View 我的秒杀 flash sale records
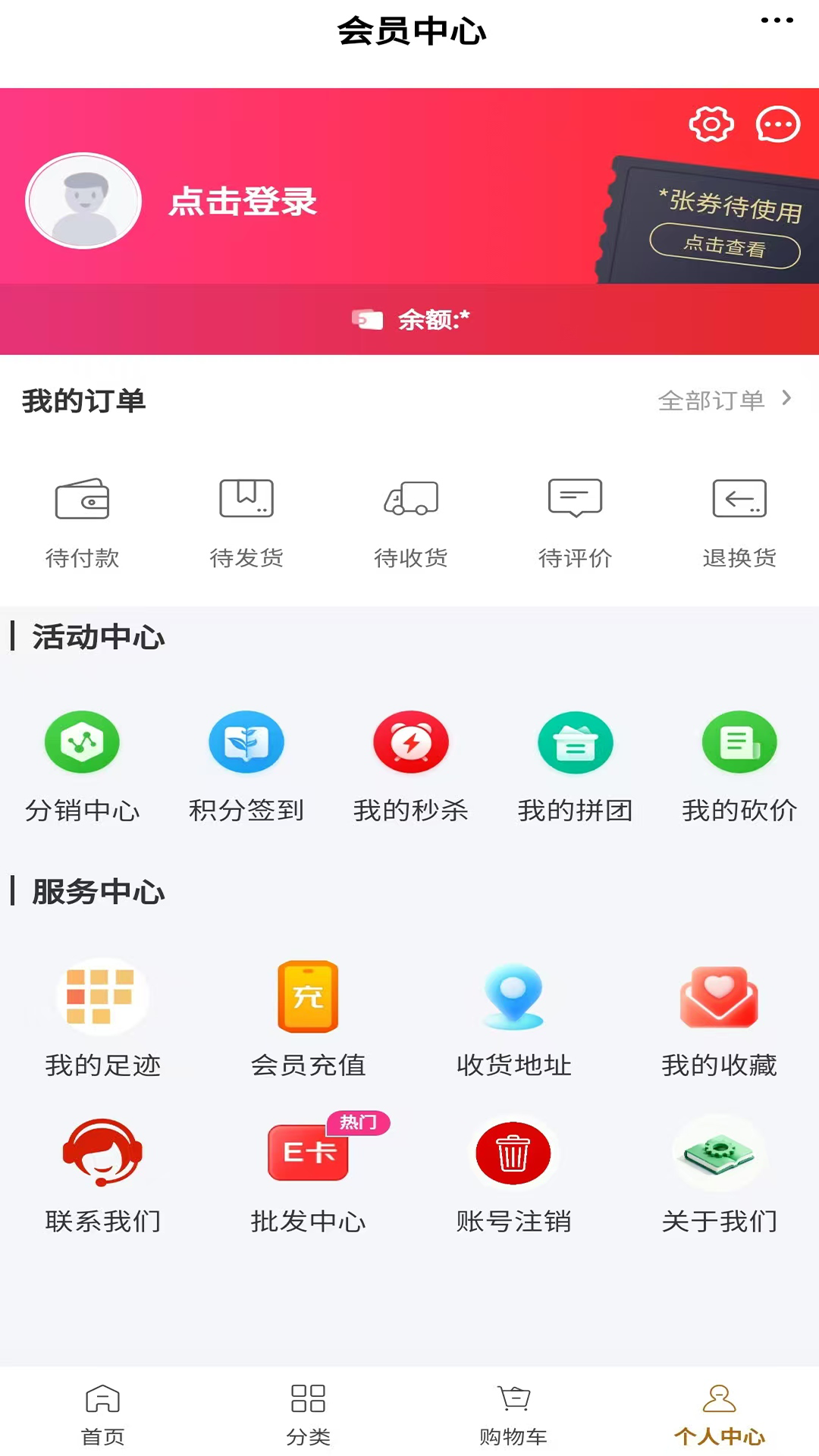This screenshot has height=1456, width=819. [x=411, y=766]
